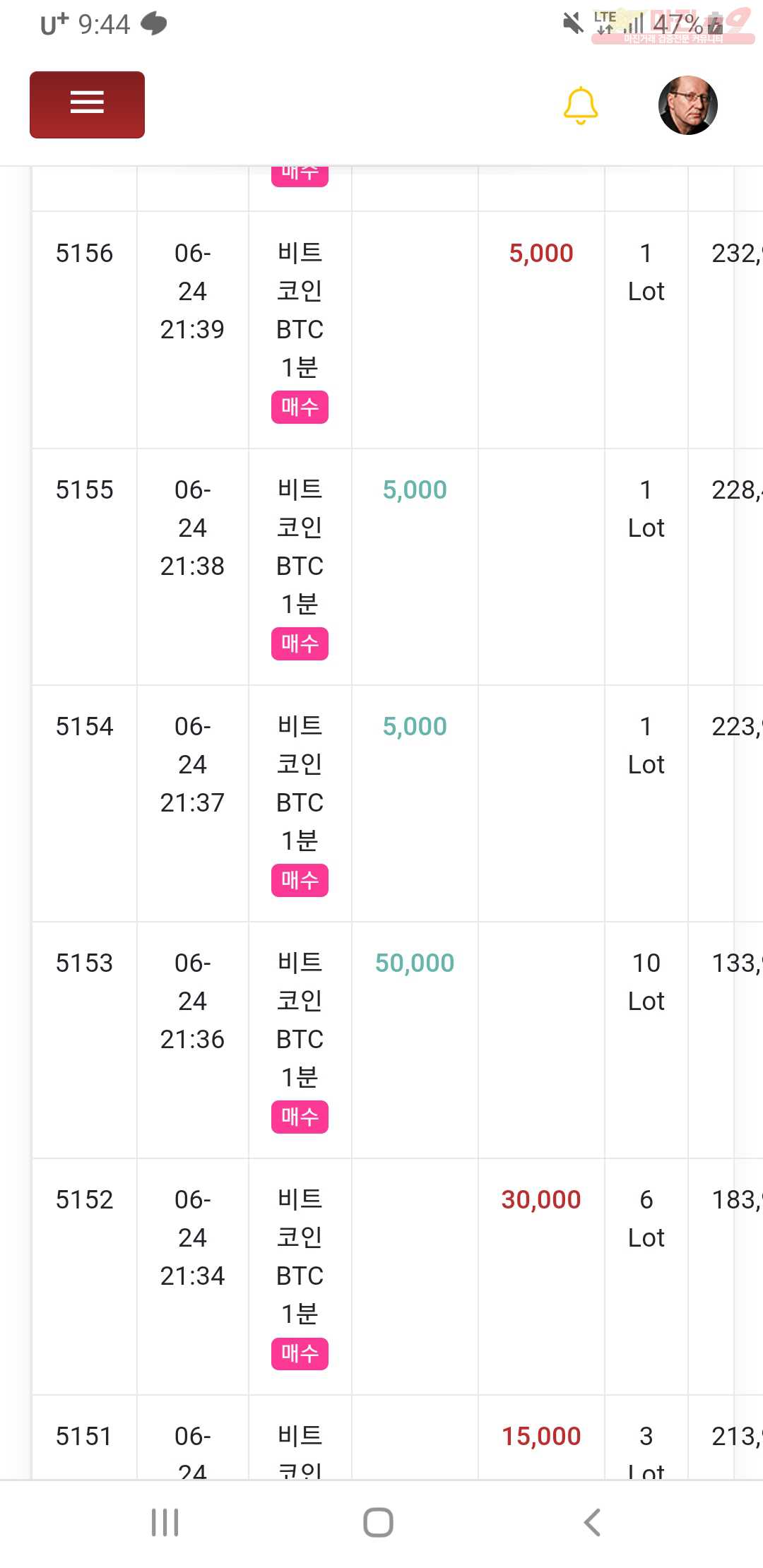The width and height of the screenshot is (763, 1568).
Task: Show recent apps
Action: 165,1522
